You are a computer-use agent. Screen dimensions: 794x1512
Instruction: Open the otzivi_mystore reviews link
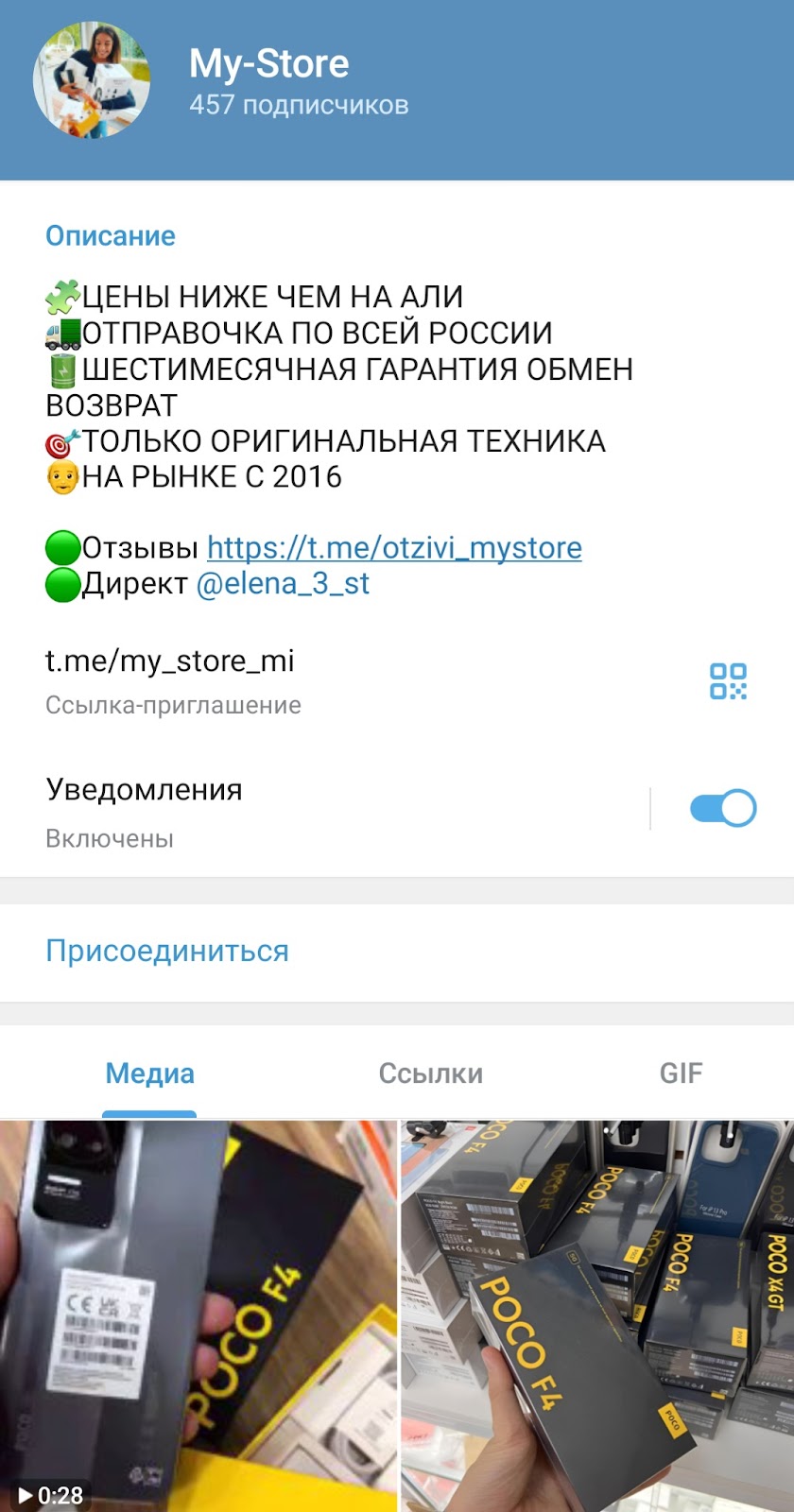(x=394, y=548)
